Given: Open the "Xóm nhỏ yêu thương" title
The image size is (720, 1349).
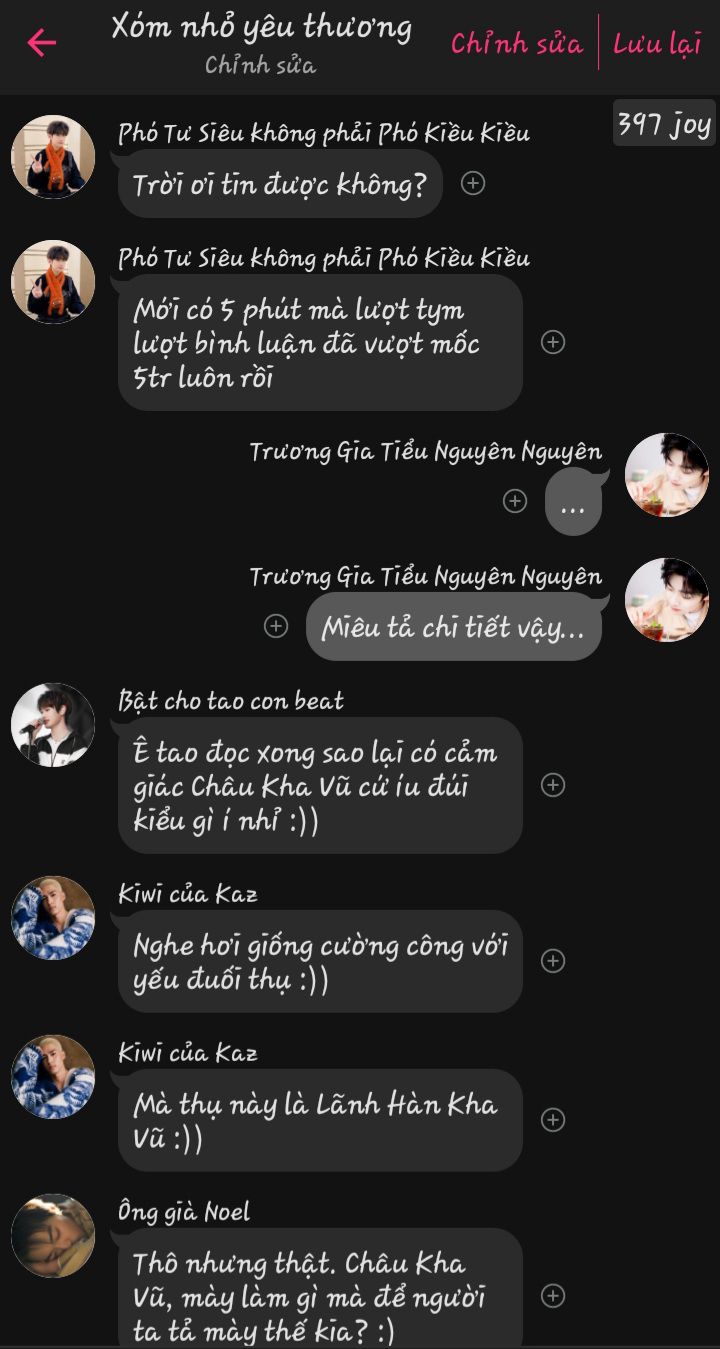Looking at the screenshot, I should point(261,28).
